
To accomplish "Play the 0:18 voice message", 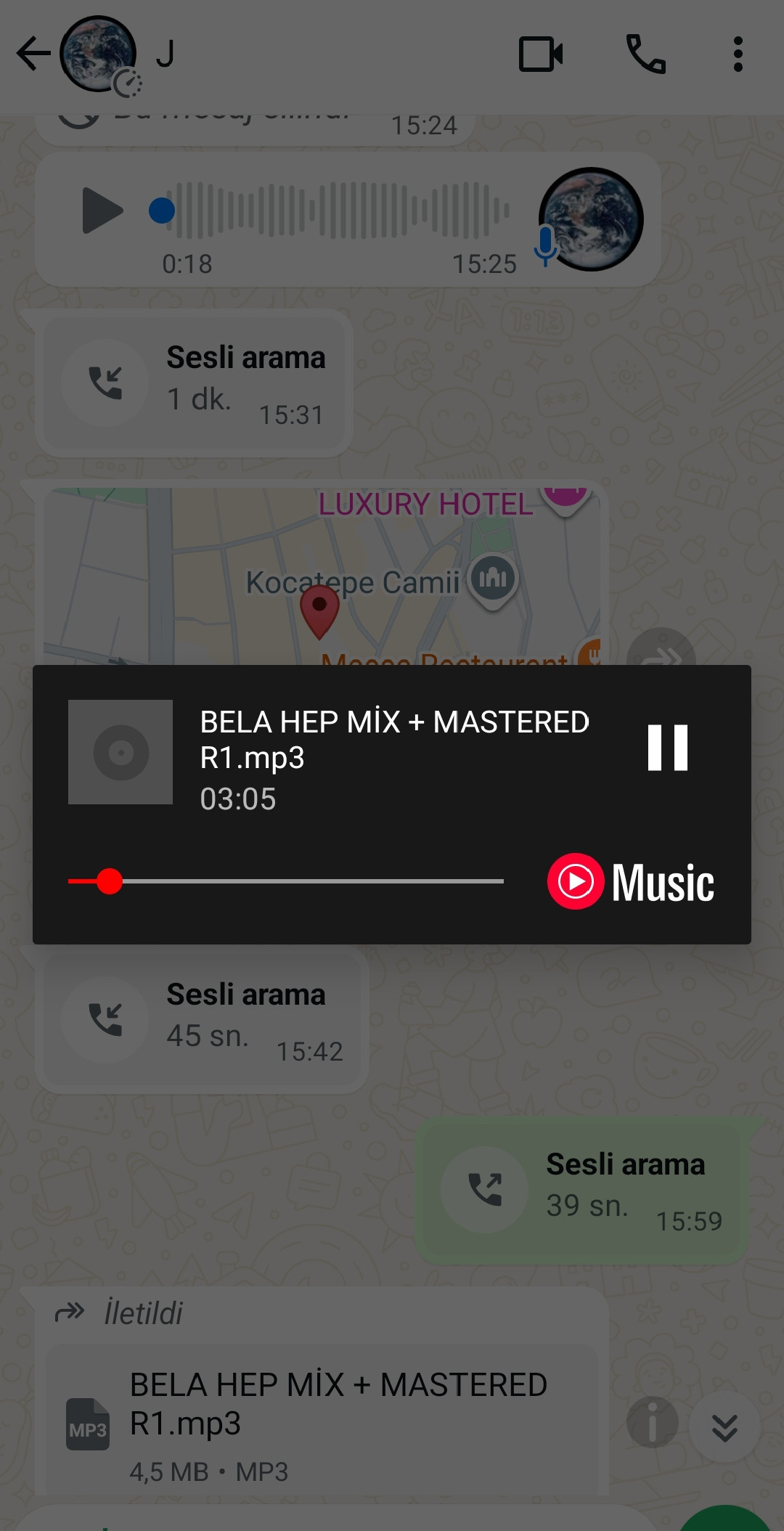I will tap(102, 211).
